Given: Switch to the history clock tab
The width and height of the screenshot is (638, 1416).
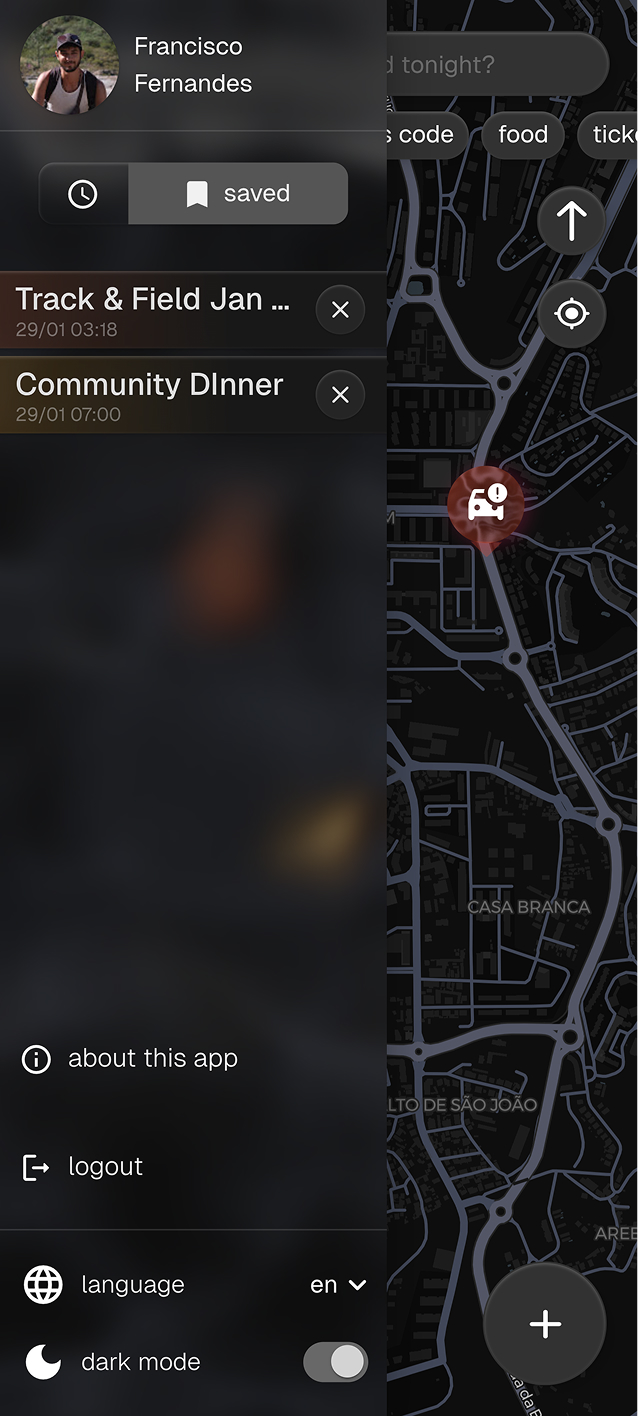Looking at the screenshot, I should (x=83, y=194).
